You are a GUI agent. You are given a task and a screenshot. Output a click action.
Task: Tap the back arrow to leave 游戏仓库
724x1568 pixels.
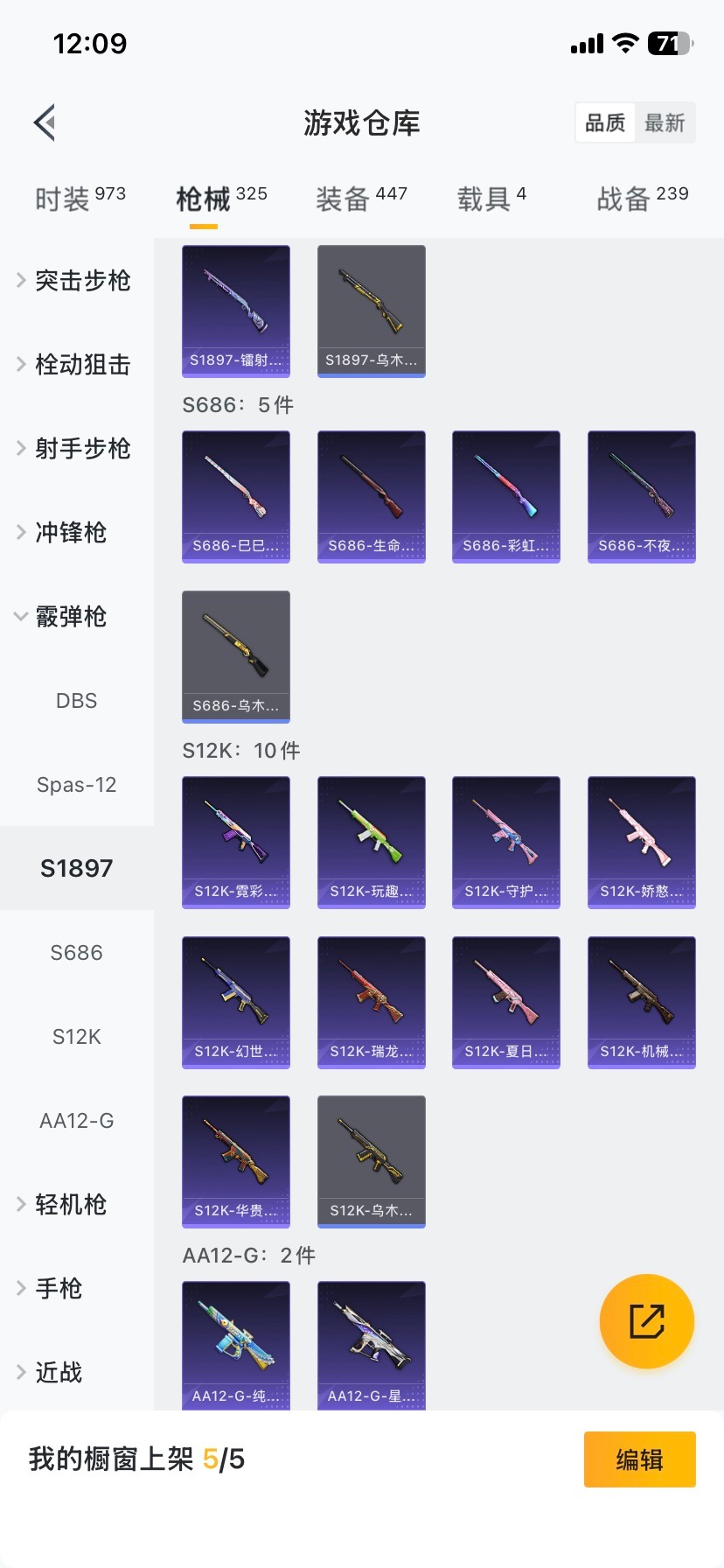(44, 122)
